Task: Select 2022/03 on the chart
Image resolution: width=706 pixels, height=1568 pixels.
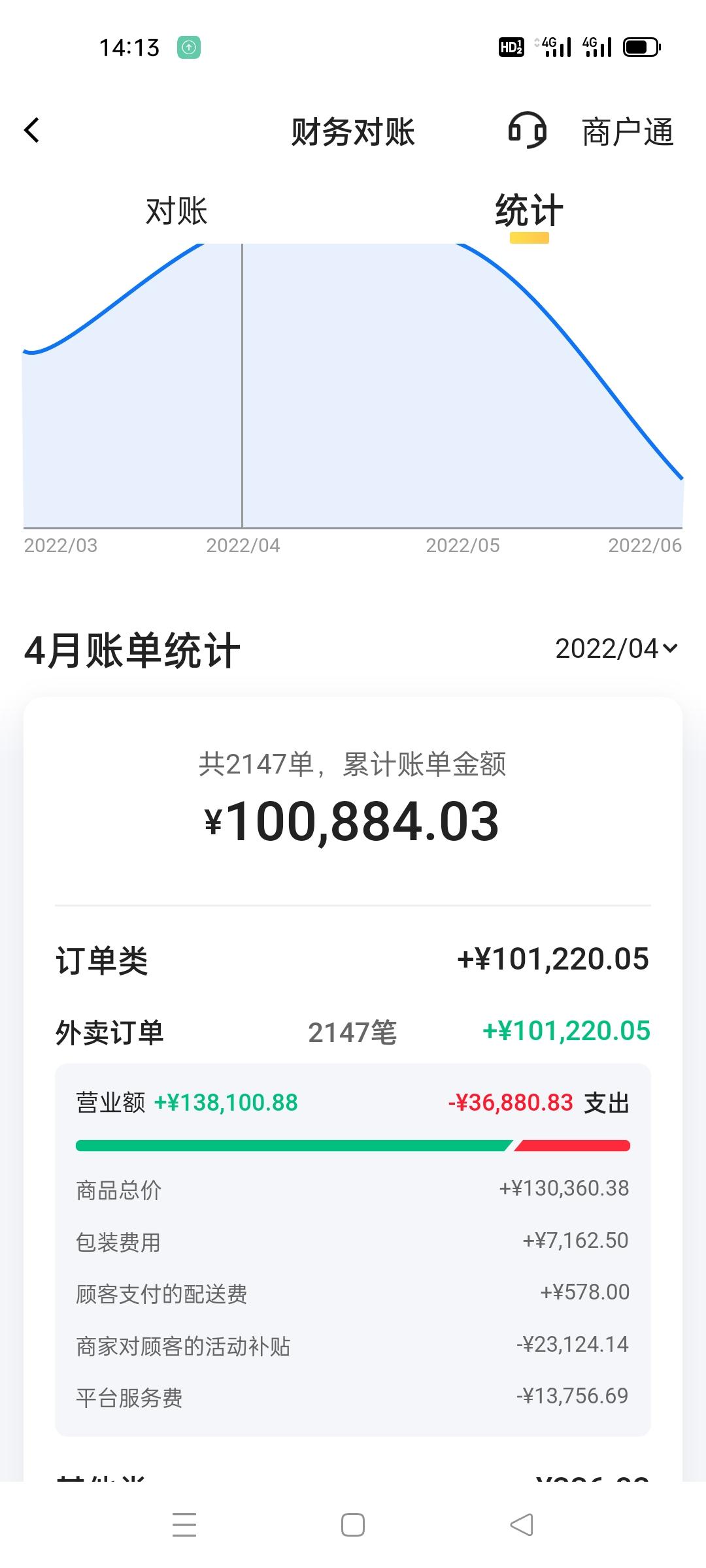Action: pos(61,546)
